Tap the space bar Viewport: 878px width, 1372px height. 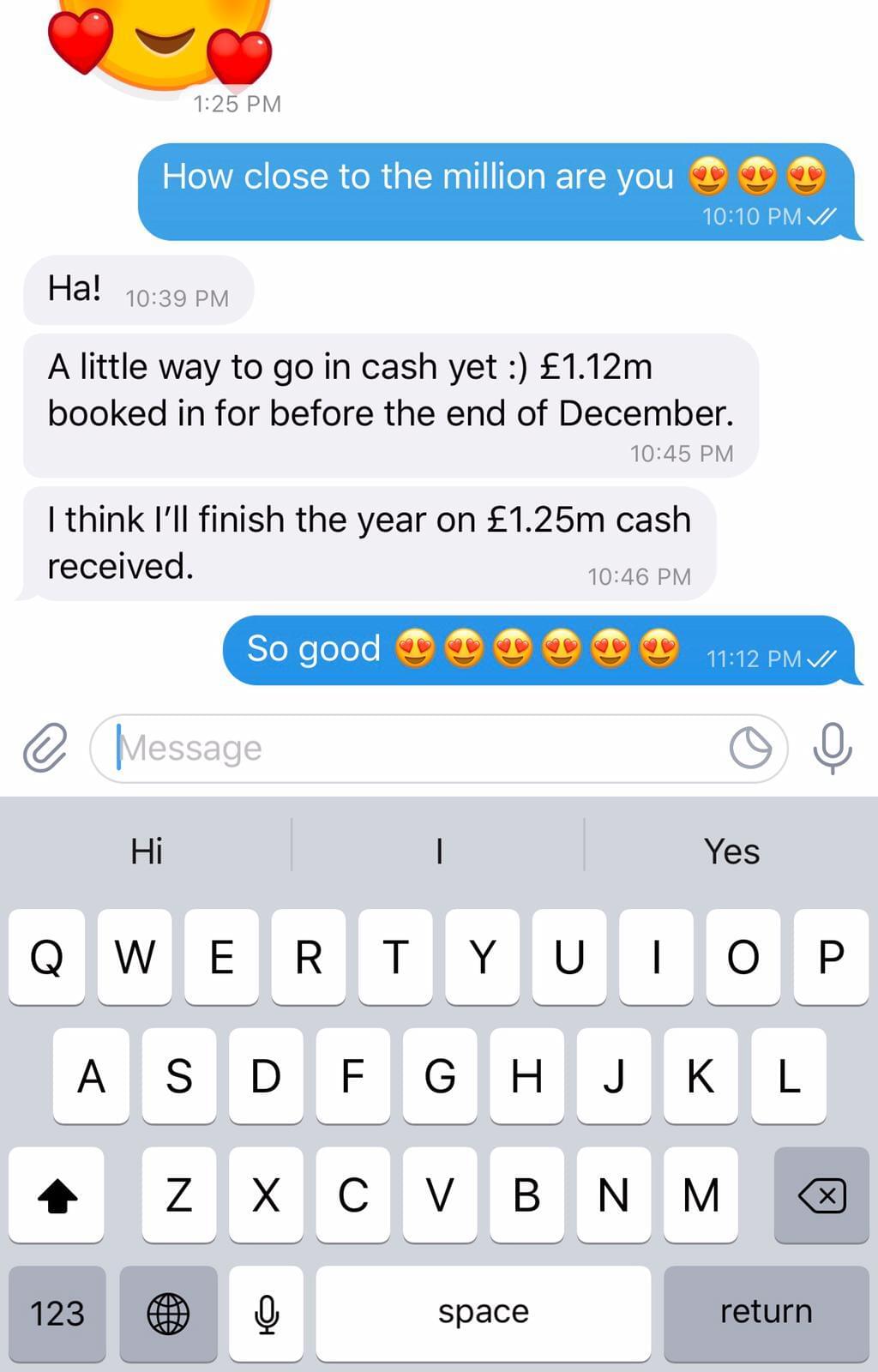483,1312
